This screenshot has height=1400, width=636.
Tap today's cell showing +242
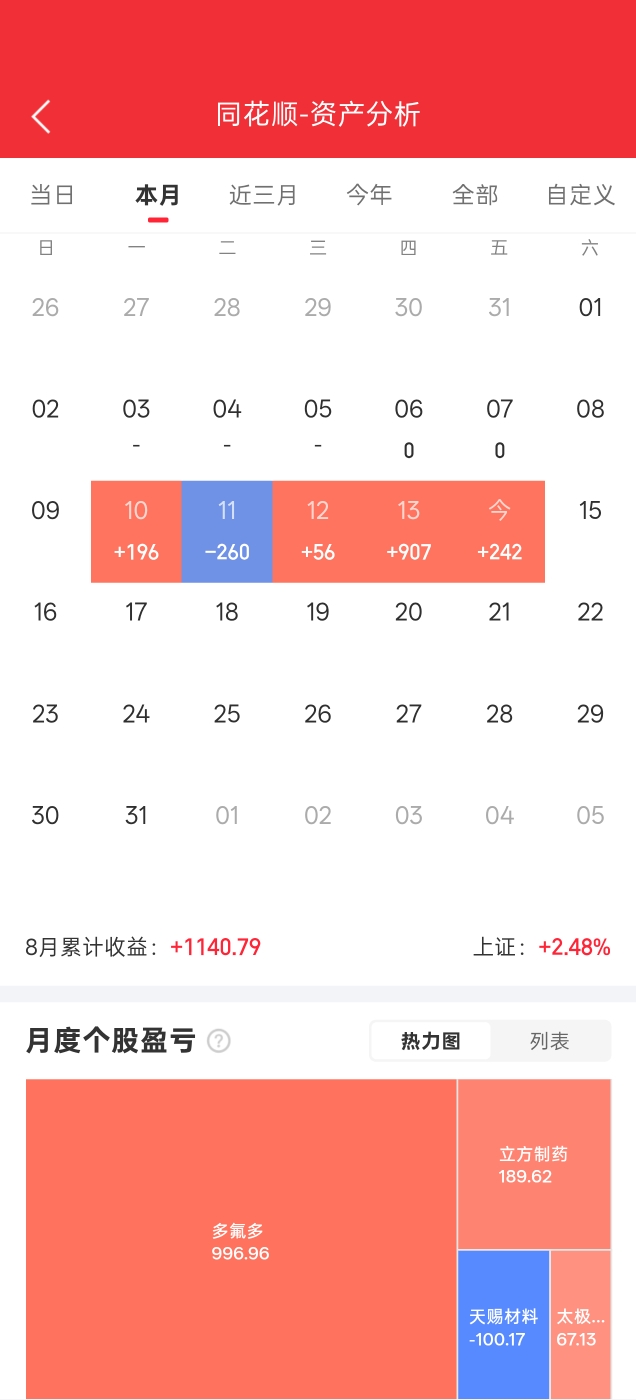500,531
